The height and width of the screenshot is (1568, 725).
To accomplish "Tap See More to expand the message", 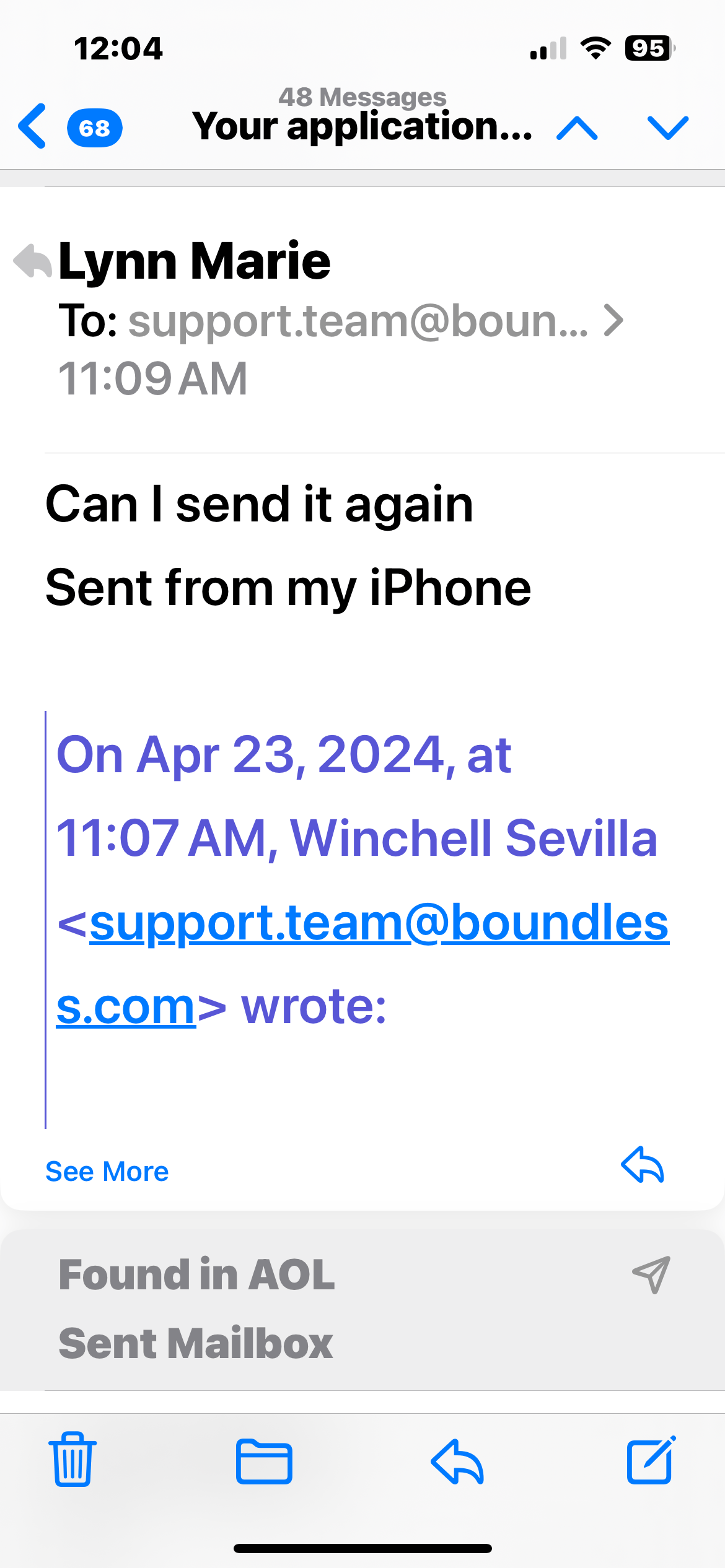I will (x=107, y=1171).
